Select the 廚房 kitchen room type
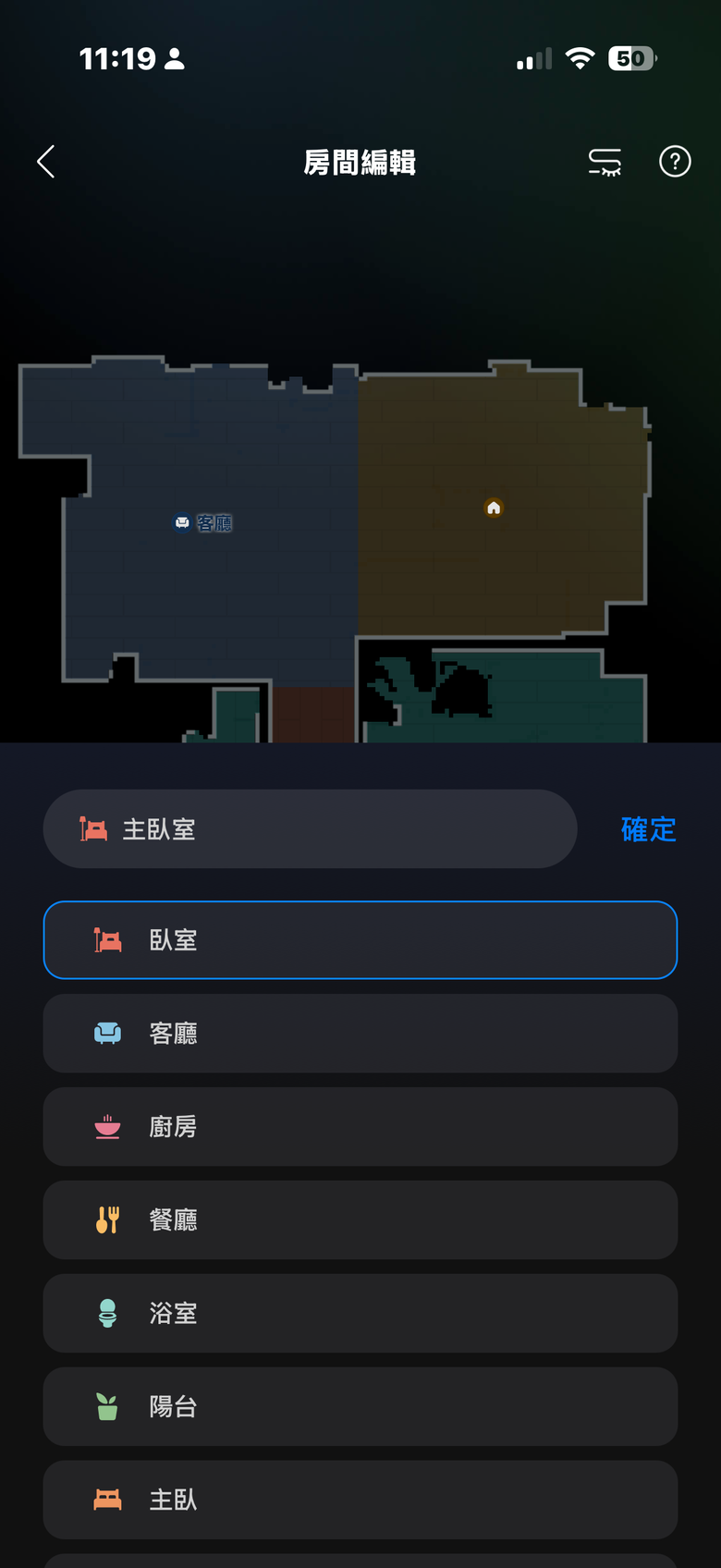The image size is (721, 1568). [x=360, y=1126]
